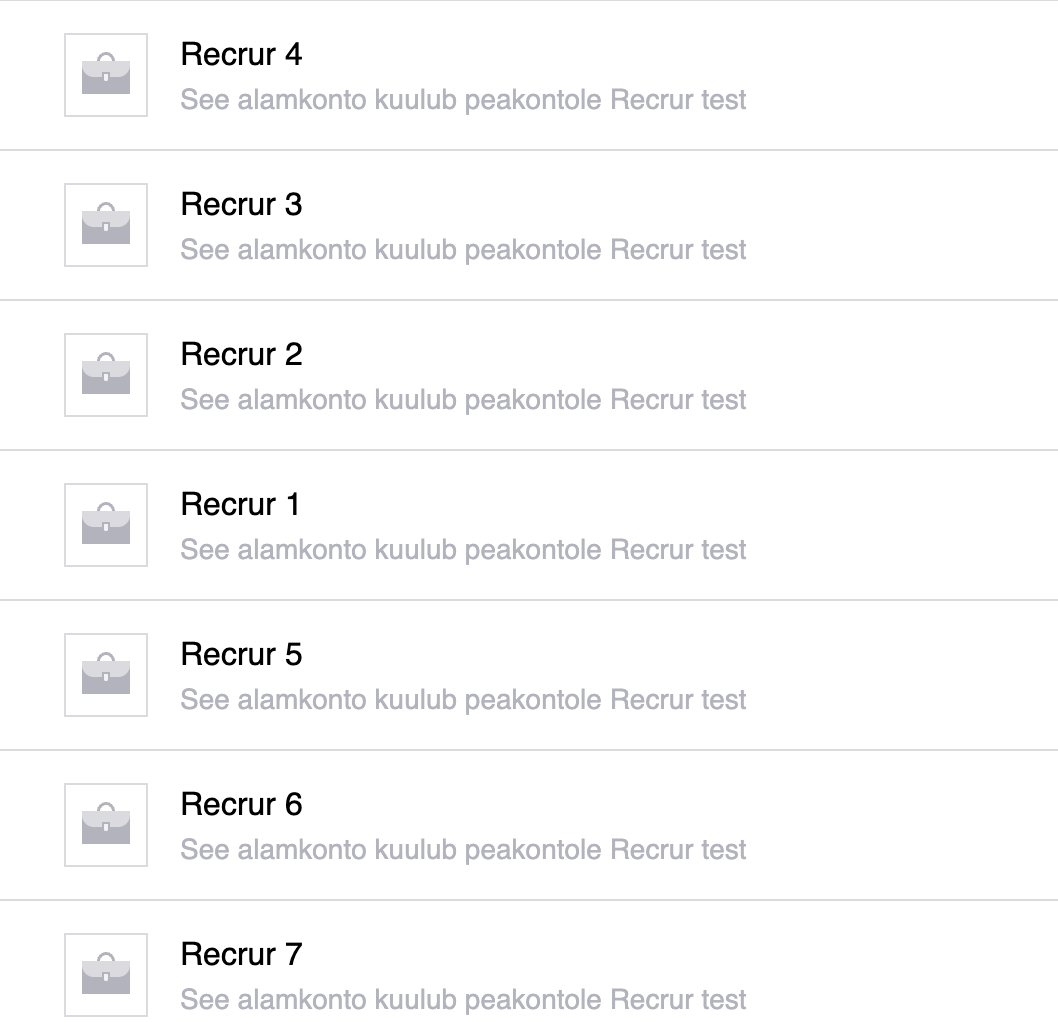Choose the Recrur 1 entry
The height and width of the screenshot is (1022, 1058).
[240, 505]
